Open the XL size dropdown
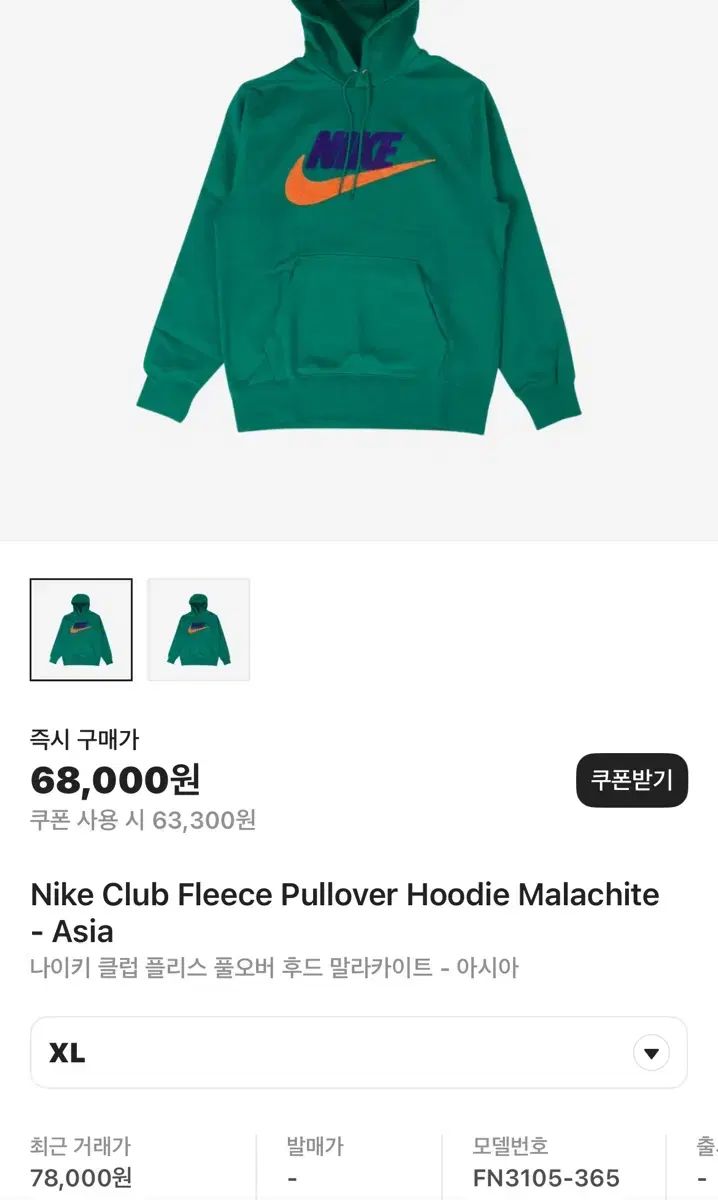718x1200 pixels. [x=359, y=1052]
